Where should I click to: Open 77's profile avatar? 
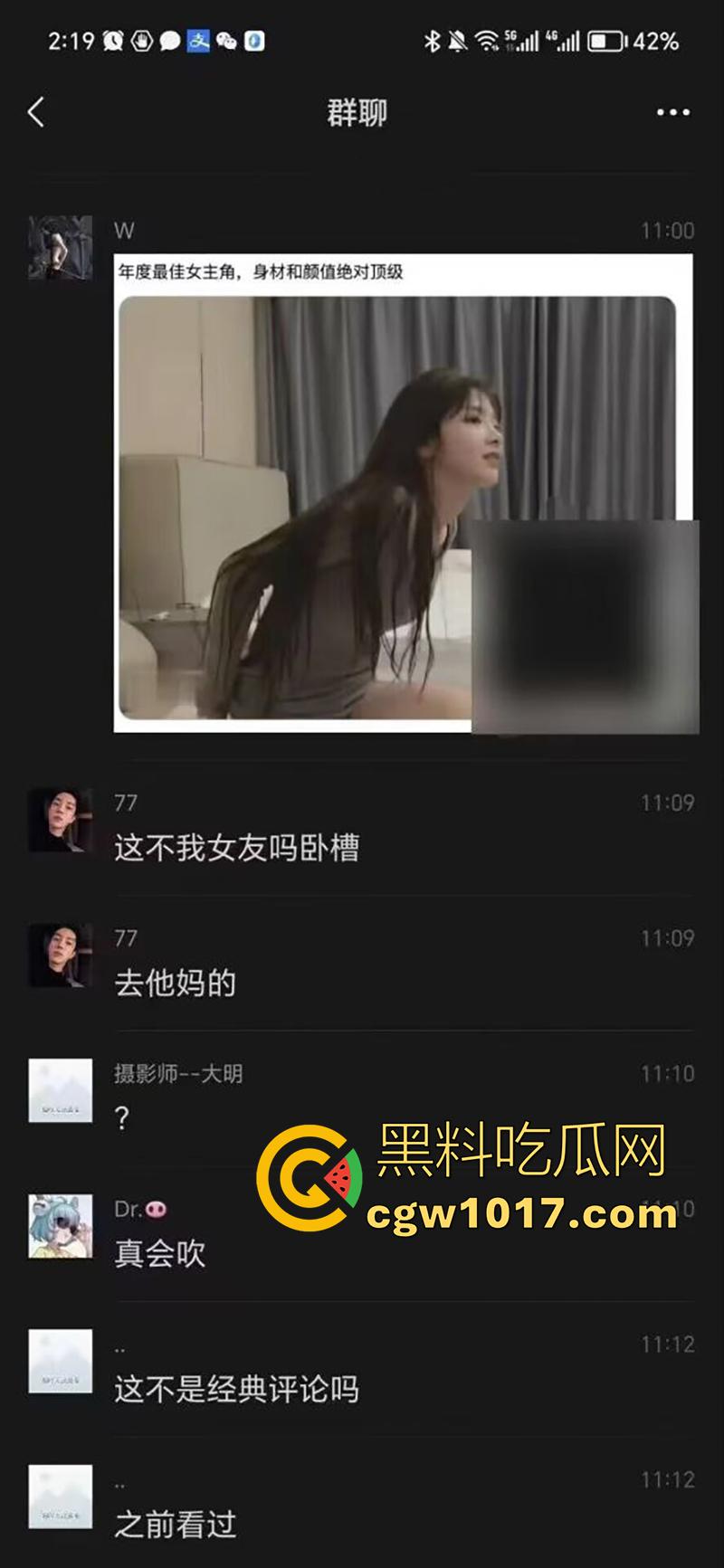click(x=60, y=822)
